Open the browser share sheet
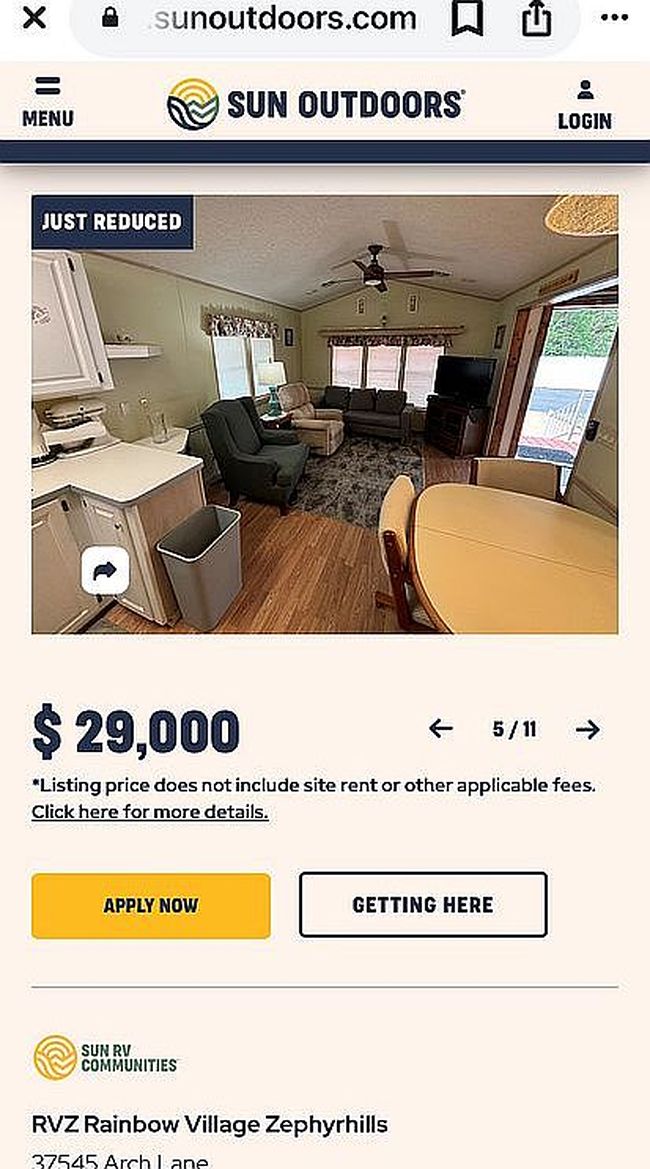The width and height of the screenshot is (650, 1169). click(537, 18)
